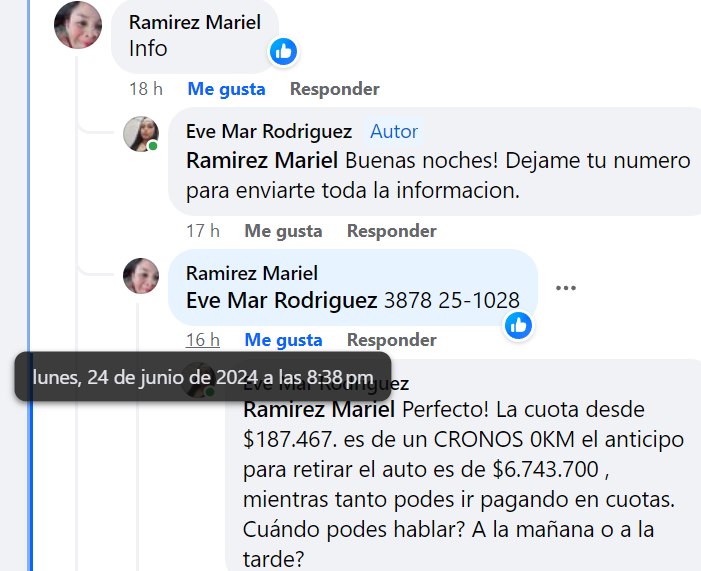View the like reaction on "Info" comment
The width and height of the screenshot is (701, 571).
pyautogui.click(x=283, y=51)
